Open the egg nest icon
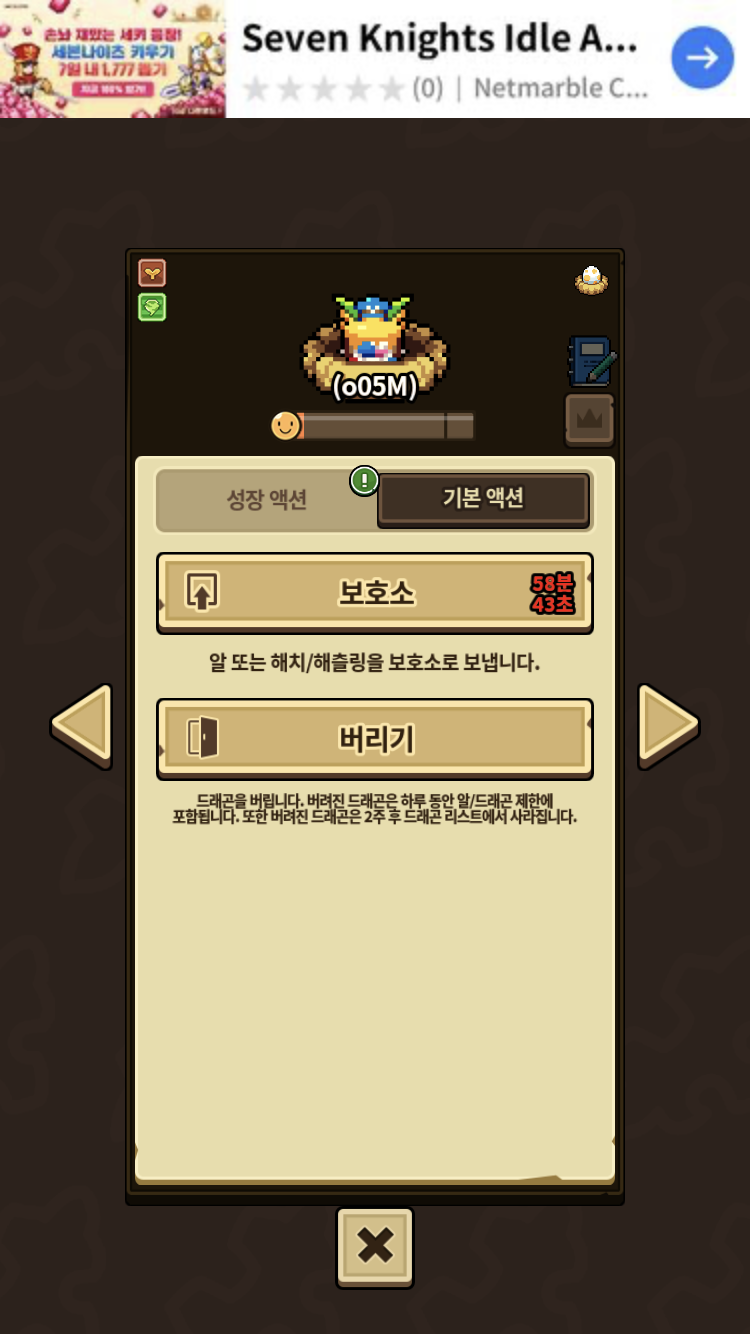This screenshot has width=750, height=1334. [x=592, y=280]
